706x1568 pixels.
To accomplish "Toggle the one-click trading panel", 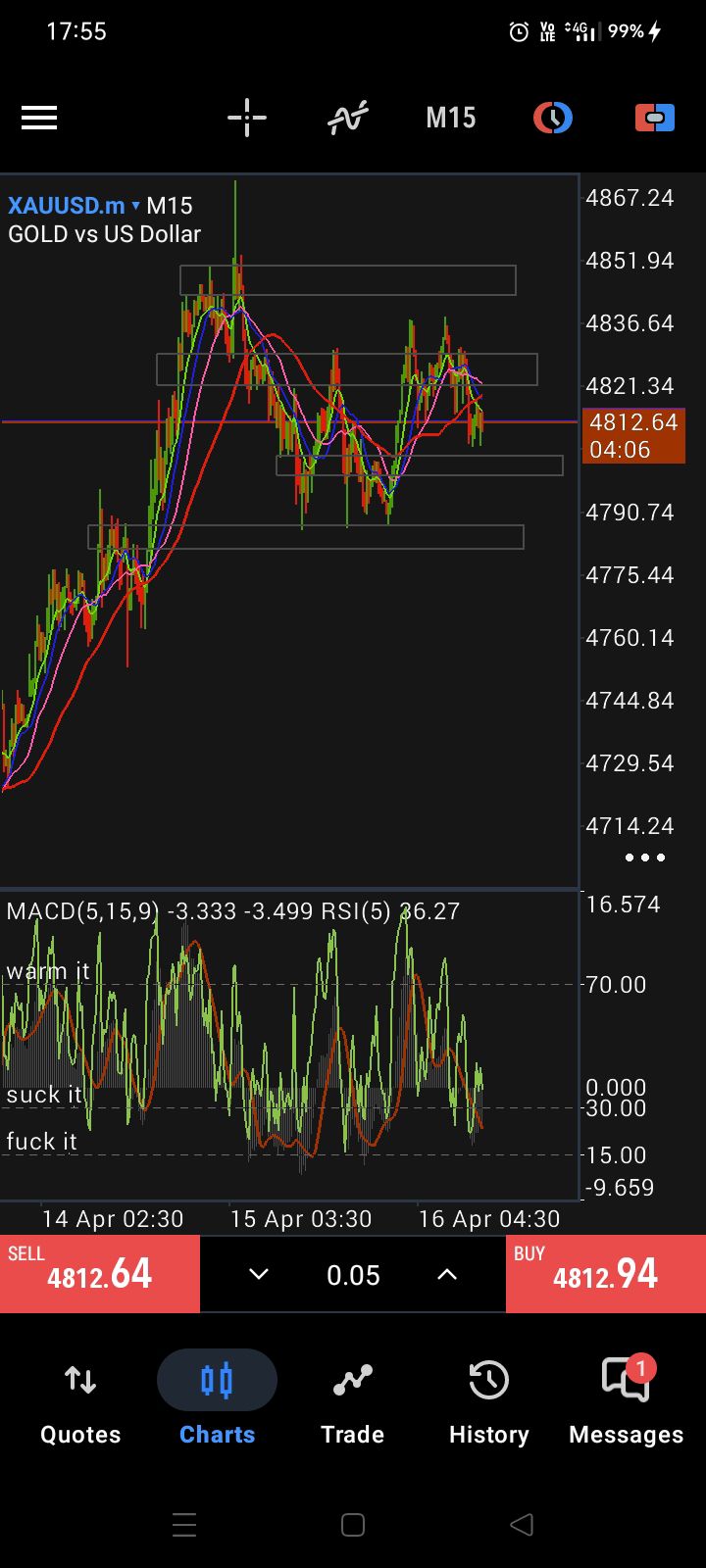I will (655, 119).
